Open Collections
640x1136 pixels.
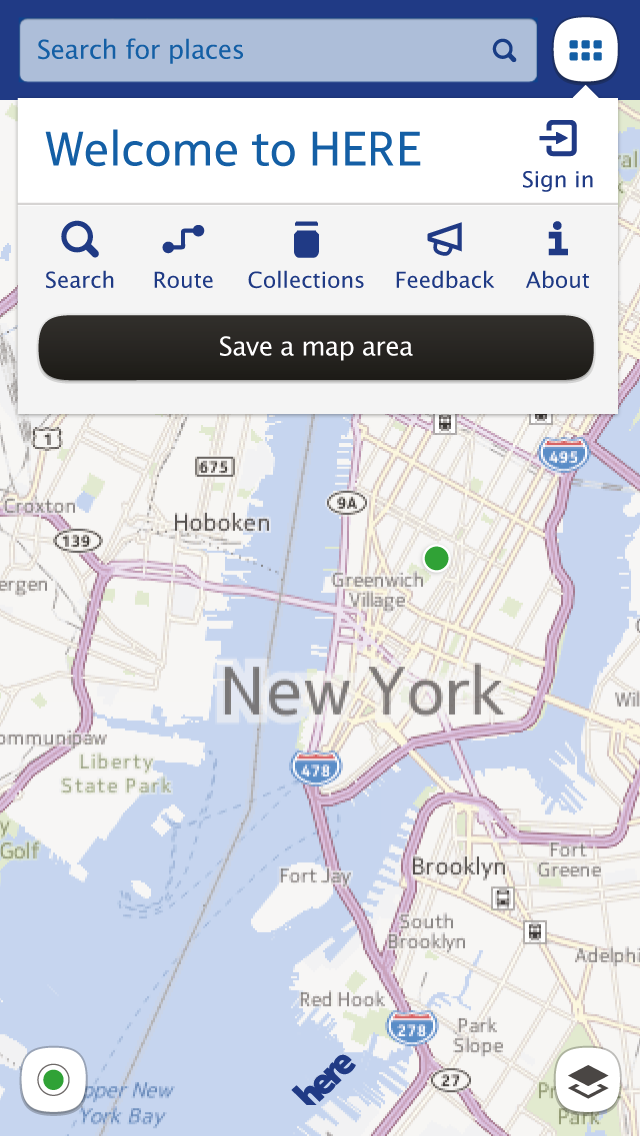tap(306, 256)
